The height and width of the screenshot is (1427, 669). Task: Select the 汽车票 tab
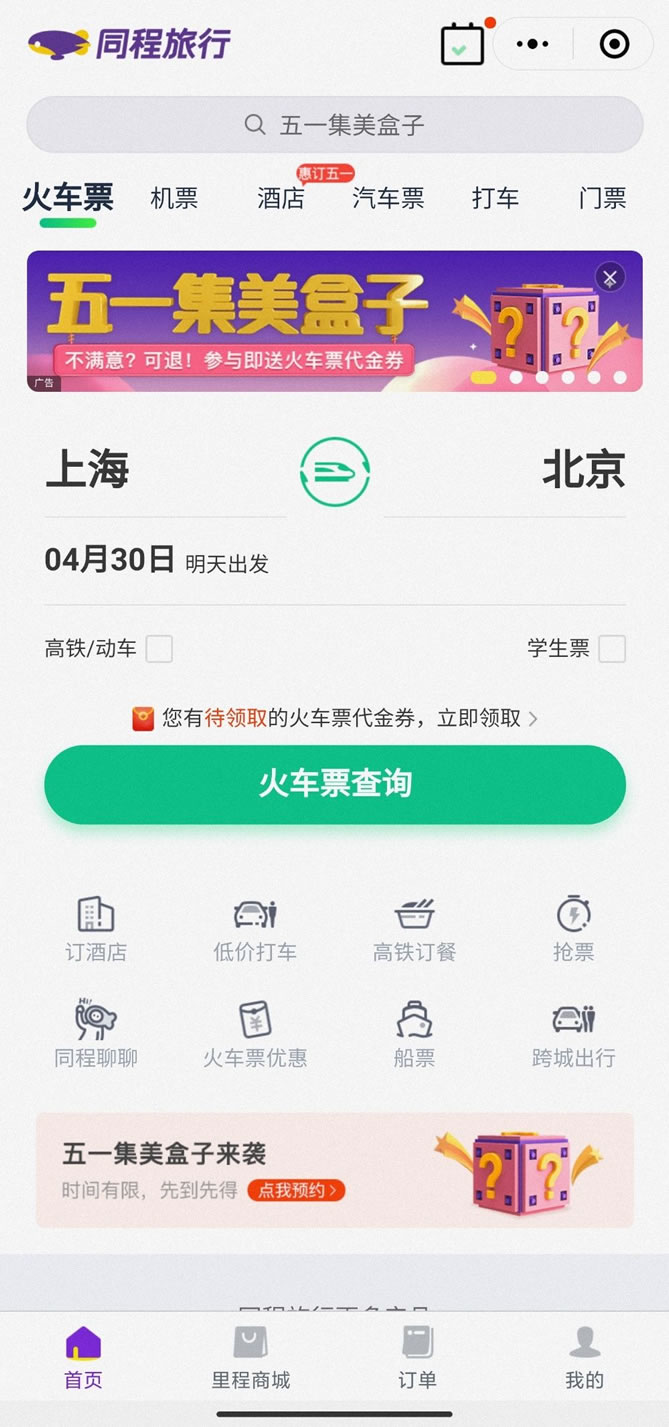click(x=388, y=198)
